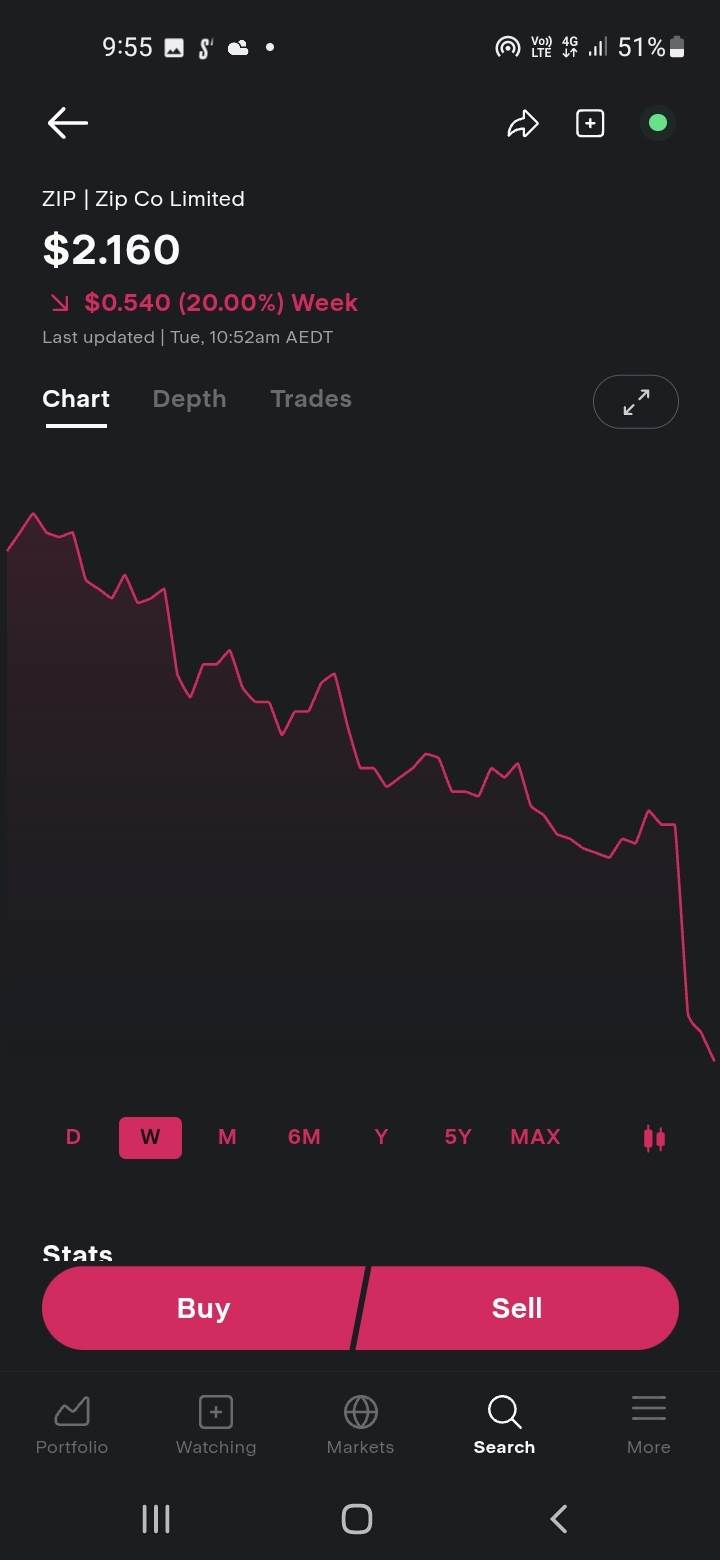This screenshot has width=720, height=1560.
Task: Expand the chart to fullscreen
Action: [636, 402]
